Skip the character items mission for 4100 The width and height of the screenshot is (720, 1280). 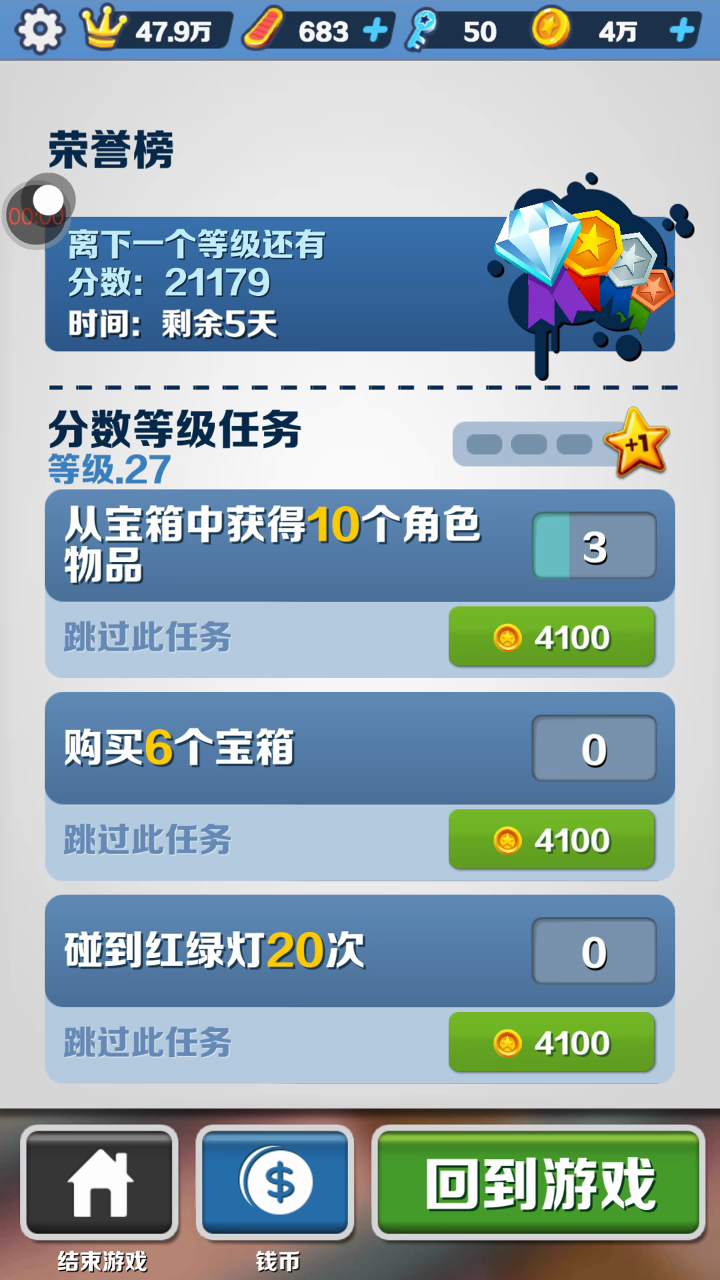click(551, 637)
